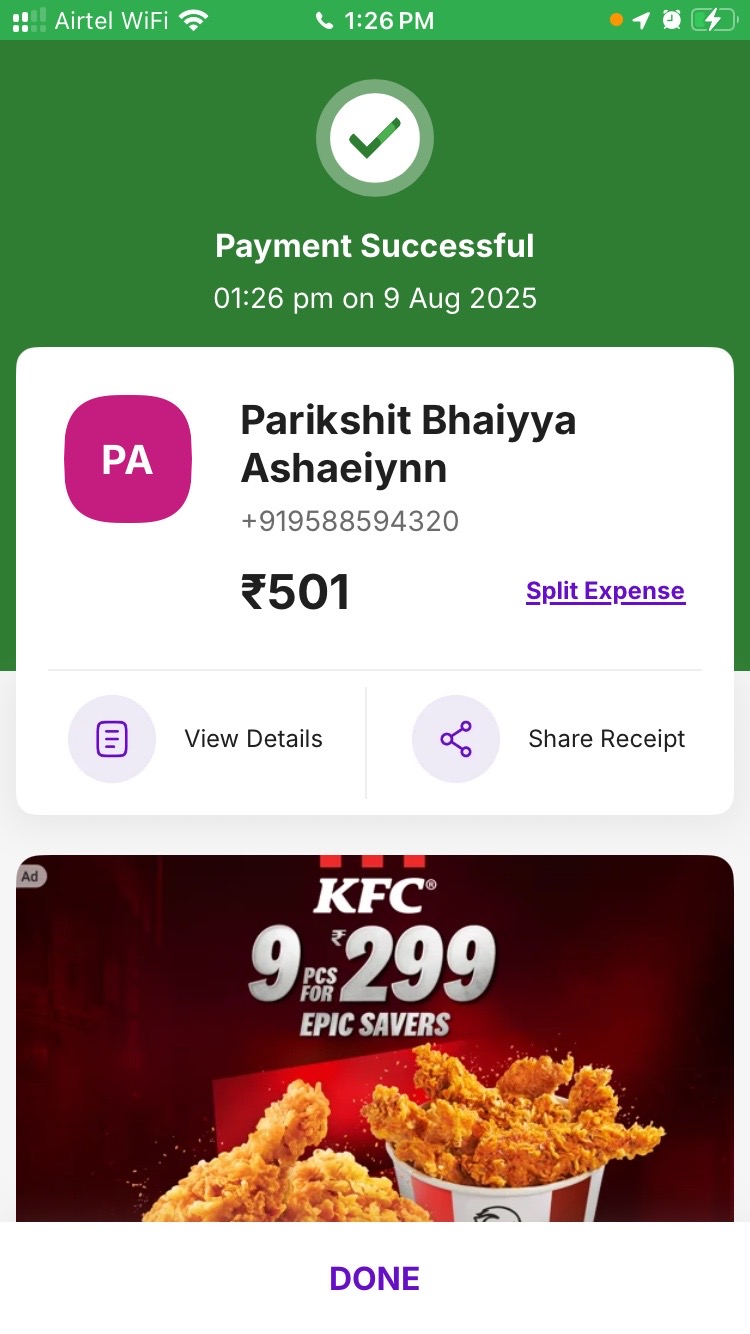The height and width of the screenshot is (1334, 750).
Task: Tap DONE to finish
Action: [x=375, y=1278]
